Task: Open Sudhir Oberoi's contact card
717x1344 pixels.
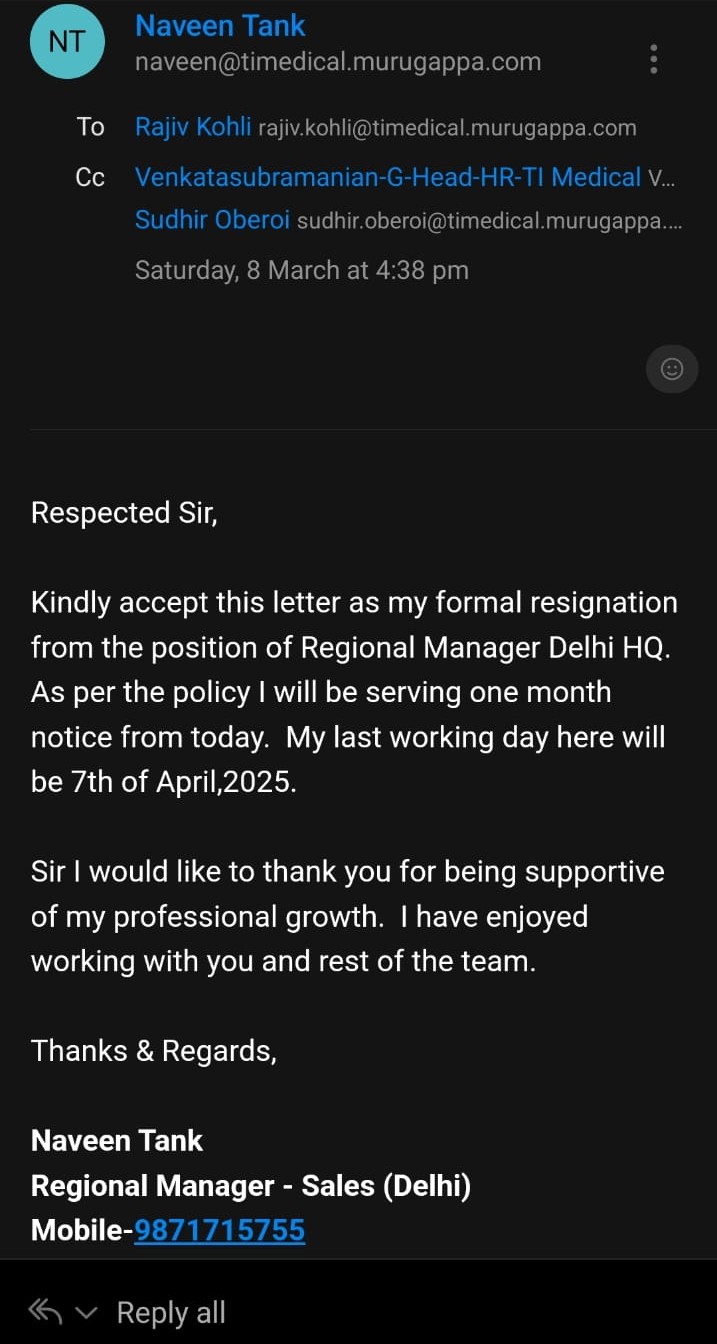Action: [x=212, y=220]
